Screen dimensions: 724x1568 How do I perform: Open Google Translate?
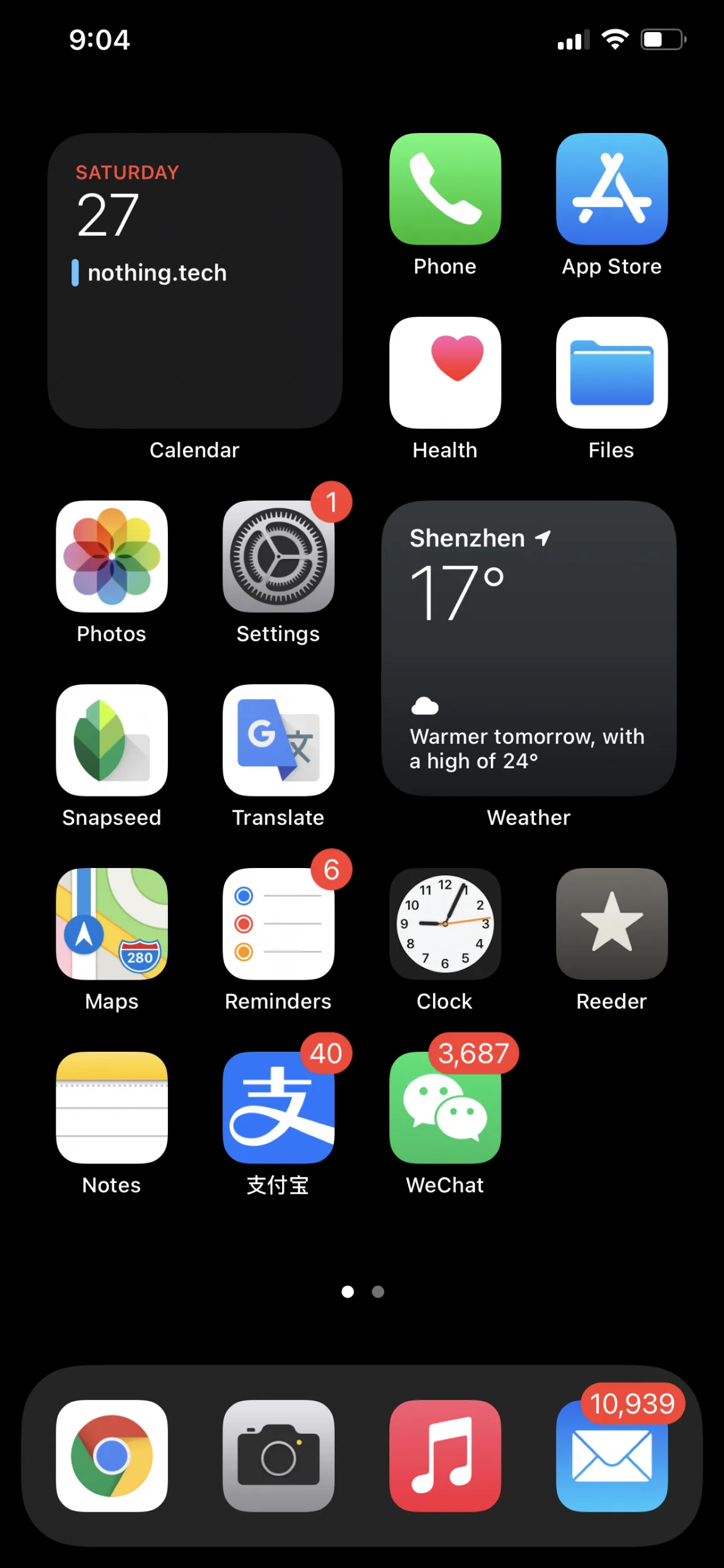tap(278, 740)
